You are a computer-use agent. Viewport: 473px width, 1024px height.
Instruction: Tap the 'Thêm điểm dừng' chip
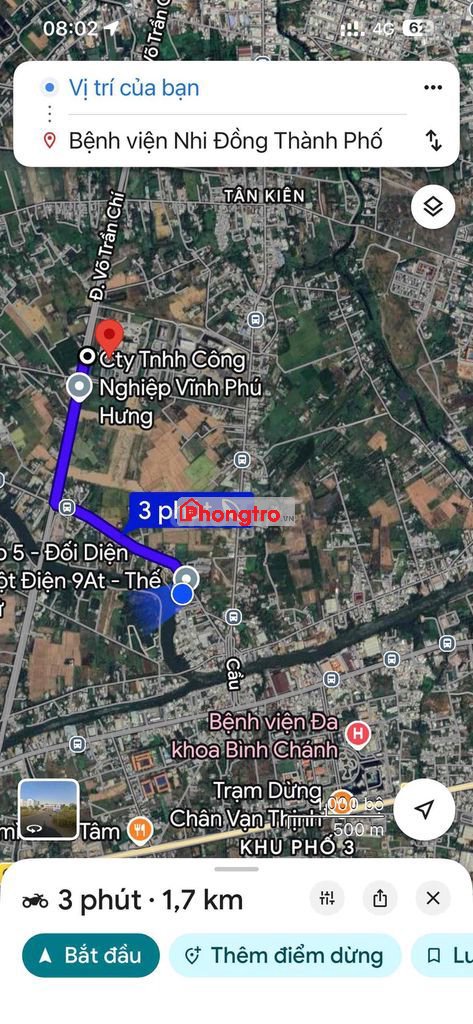285,955
